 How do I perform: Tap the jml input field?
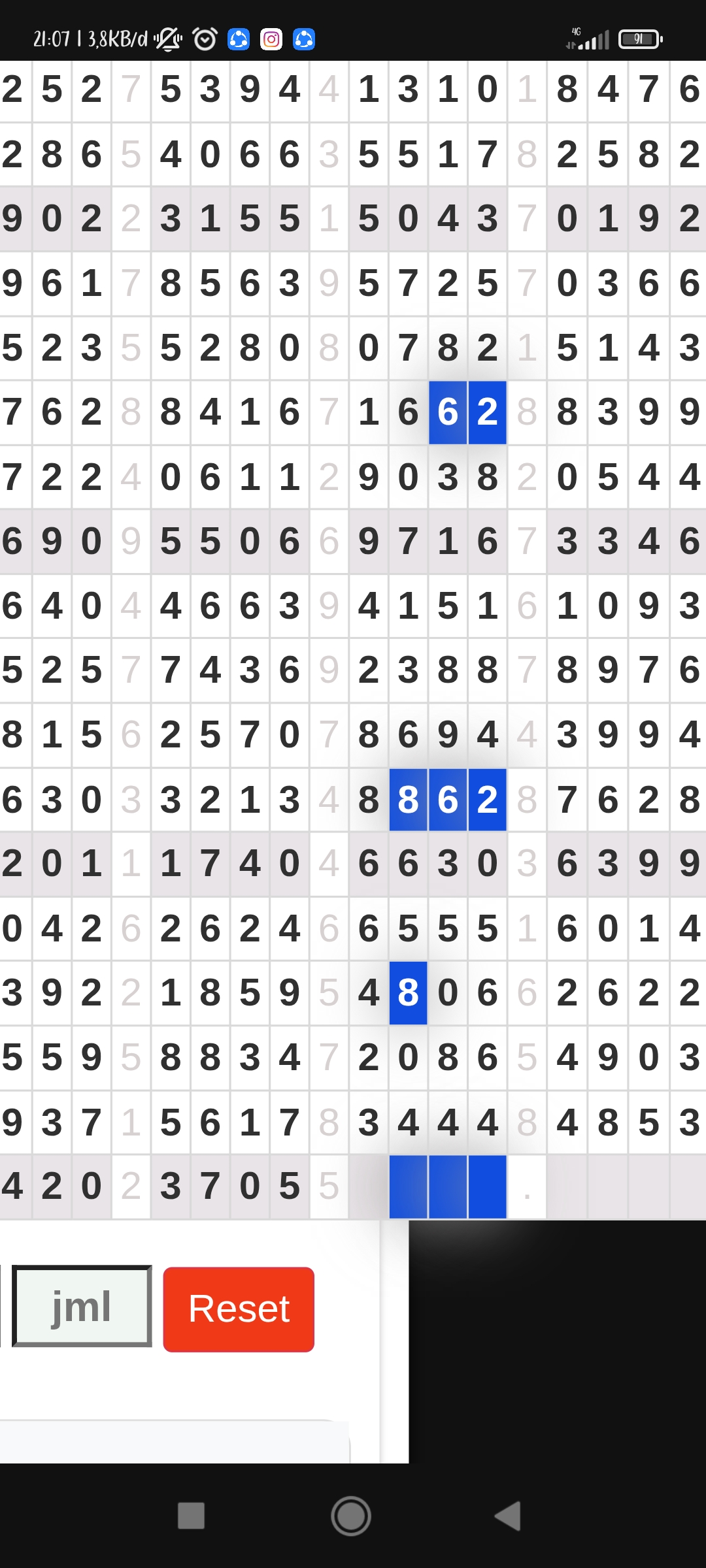[82, 1307]
